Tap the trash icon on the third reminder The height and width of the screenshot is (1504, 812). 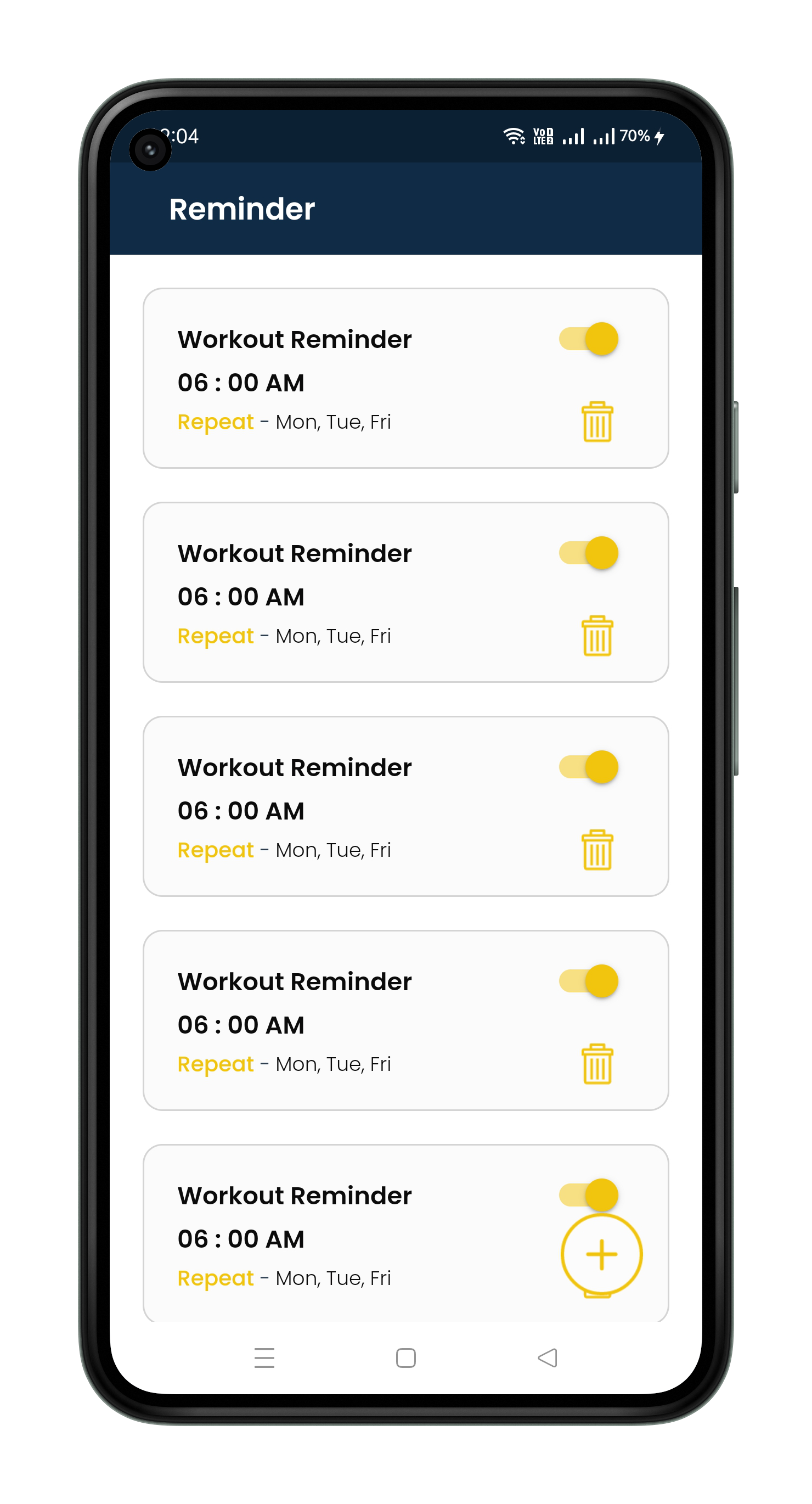click(x=597, y=850)
